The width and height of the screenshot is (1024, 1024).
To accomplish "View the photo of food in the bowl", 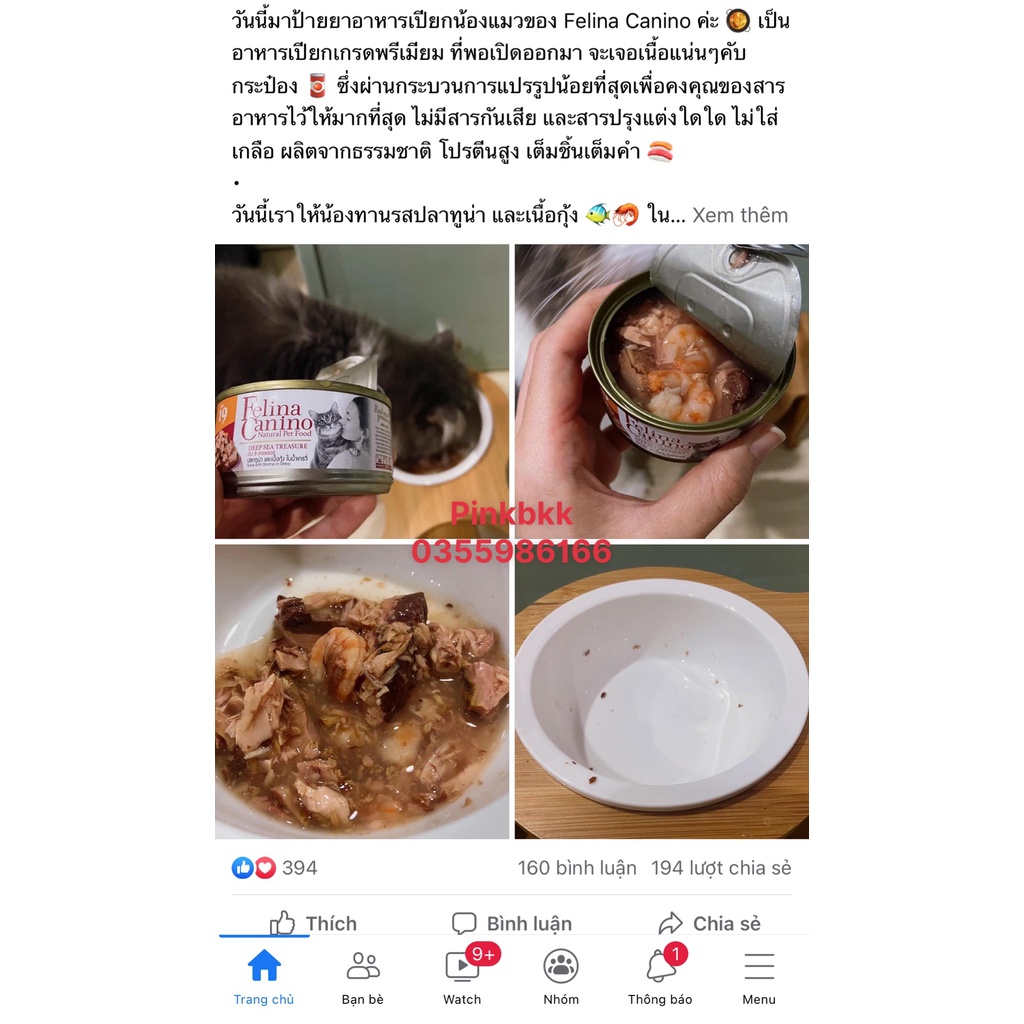I will pyautogui.click(x=361, y=691).
